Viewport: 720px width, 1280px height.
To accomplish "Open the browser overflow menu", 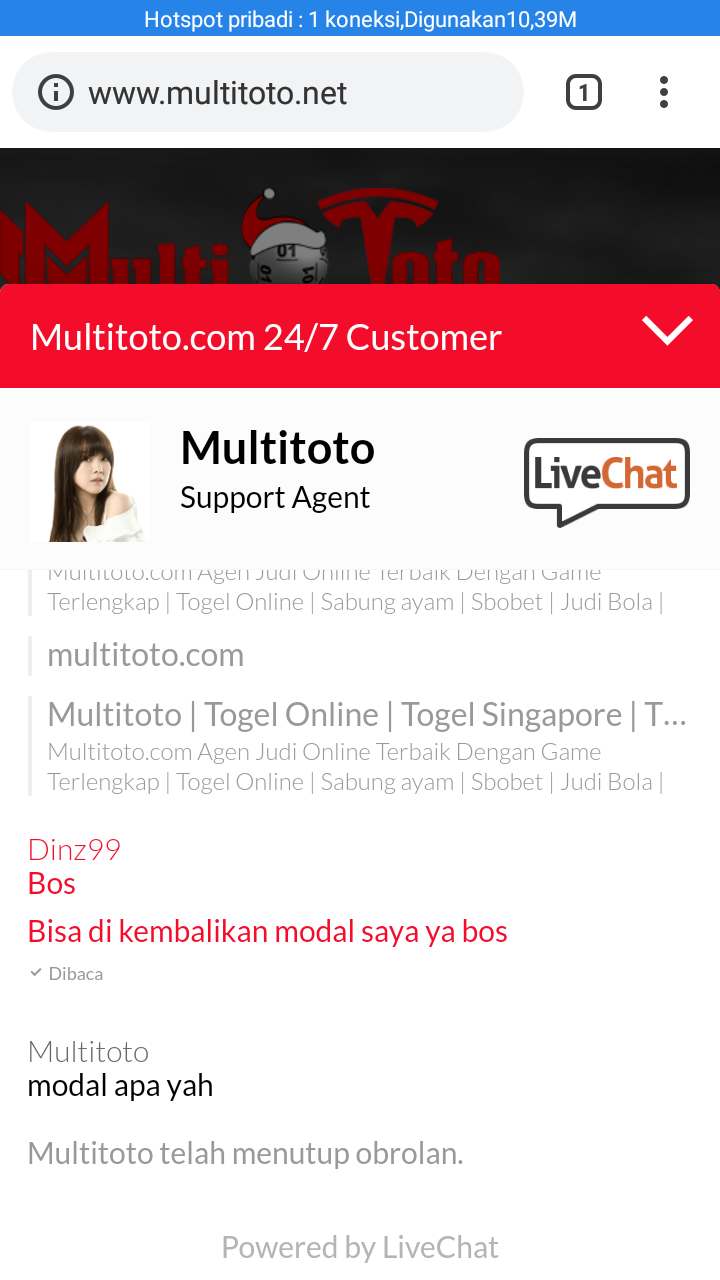I will (x=664, y=93).
